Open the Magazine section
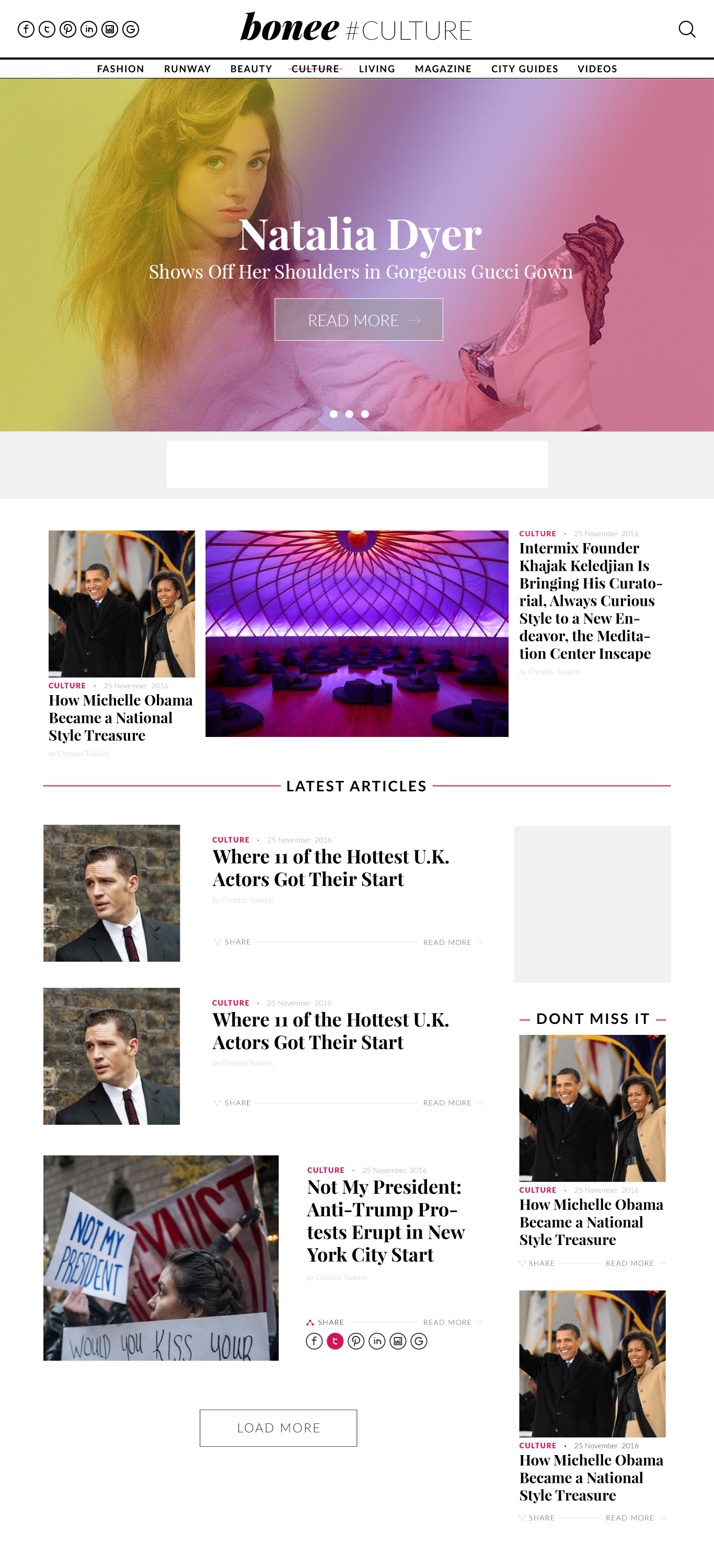The image size is (714, 1568). tap(443, 69)
